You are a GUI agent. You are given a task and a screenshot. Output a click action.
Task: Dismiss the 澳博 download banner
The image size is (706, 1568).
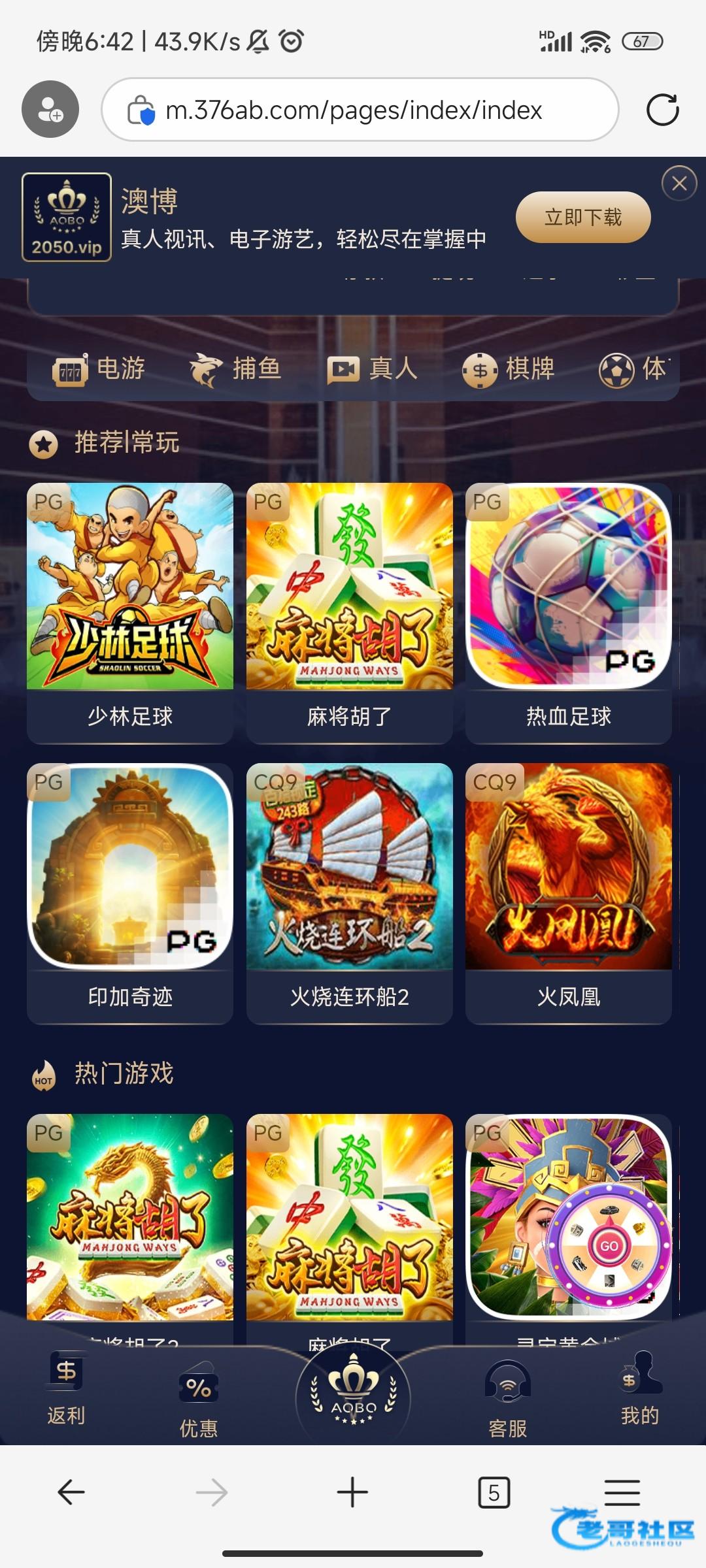679,184
